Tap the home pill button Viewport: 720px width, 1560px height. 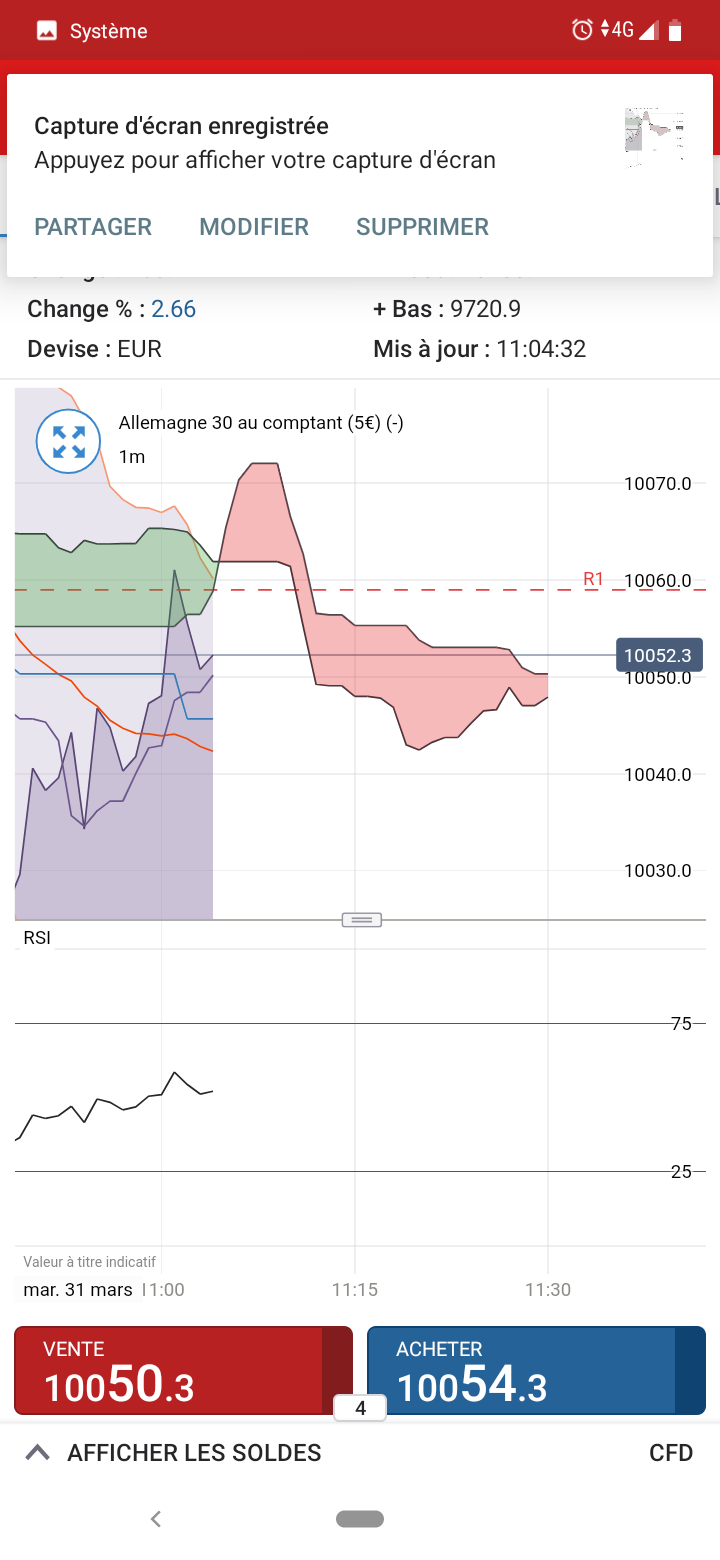360,1519
